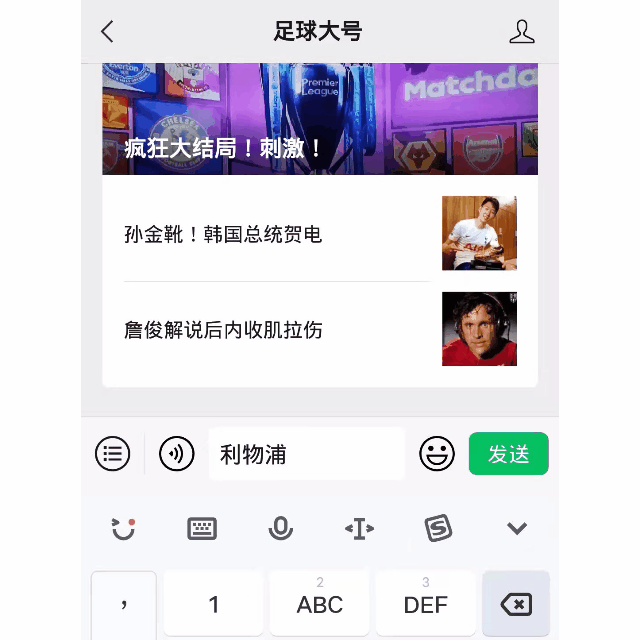Open the account profile icon
Screen dimensions: 640x640
522,32
